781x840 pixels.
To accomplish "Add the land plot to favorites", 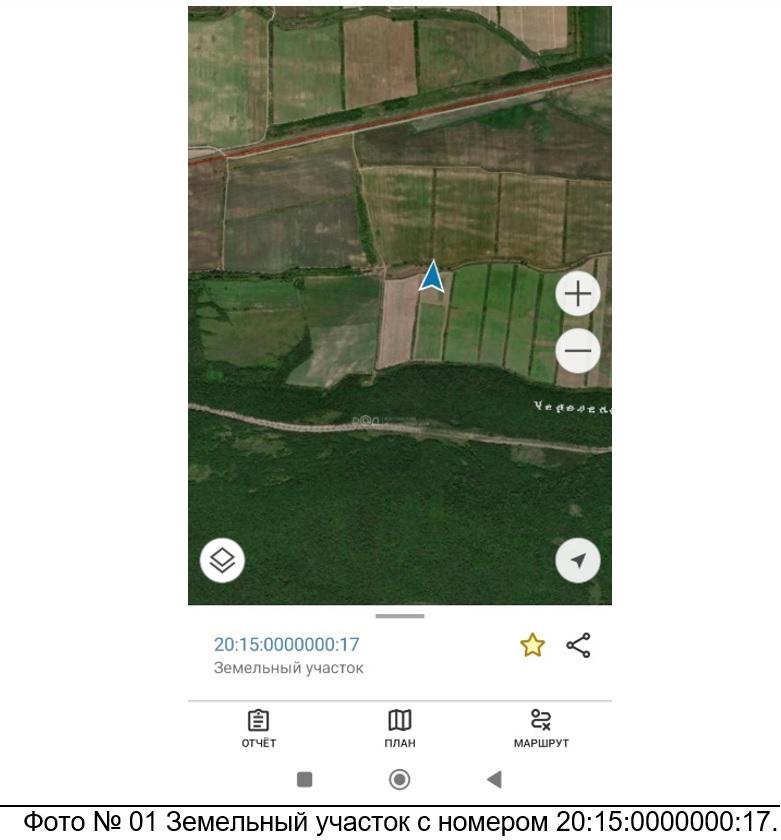I will click(x=532, y=646).
